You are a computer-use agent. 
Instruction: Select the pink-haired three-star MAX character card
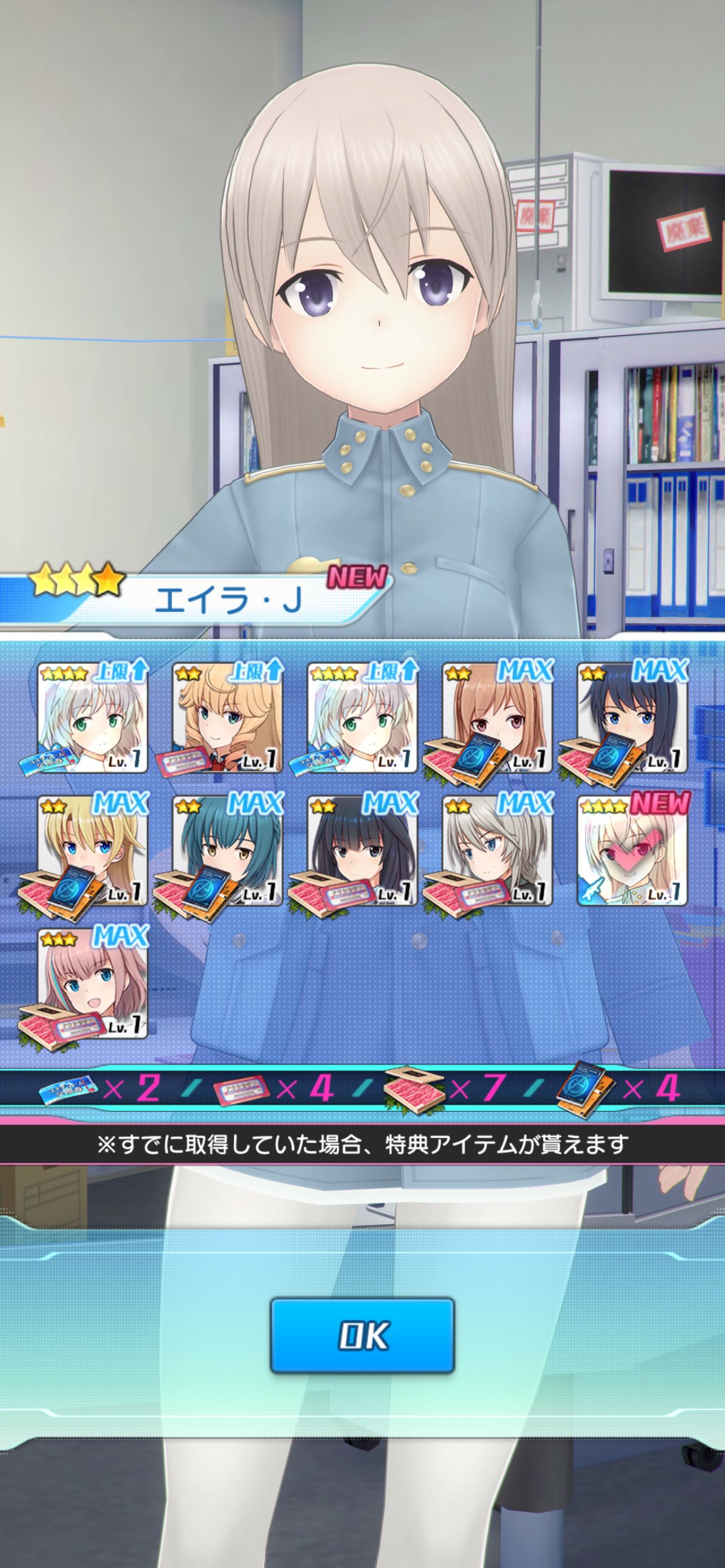coord(93,983)
